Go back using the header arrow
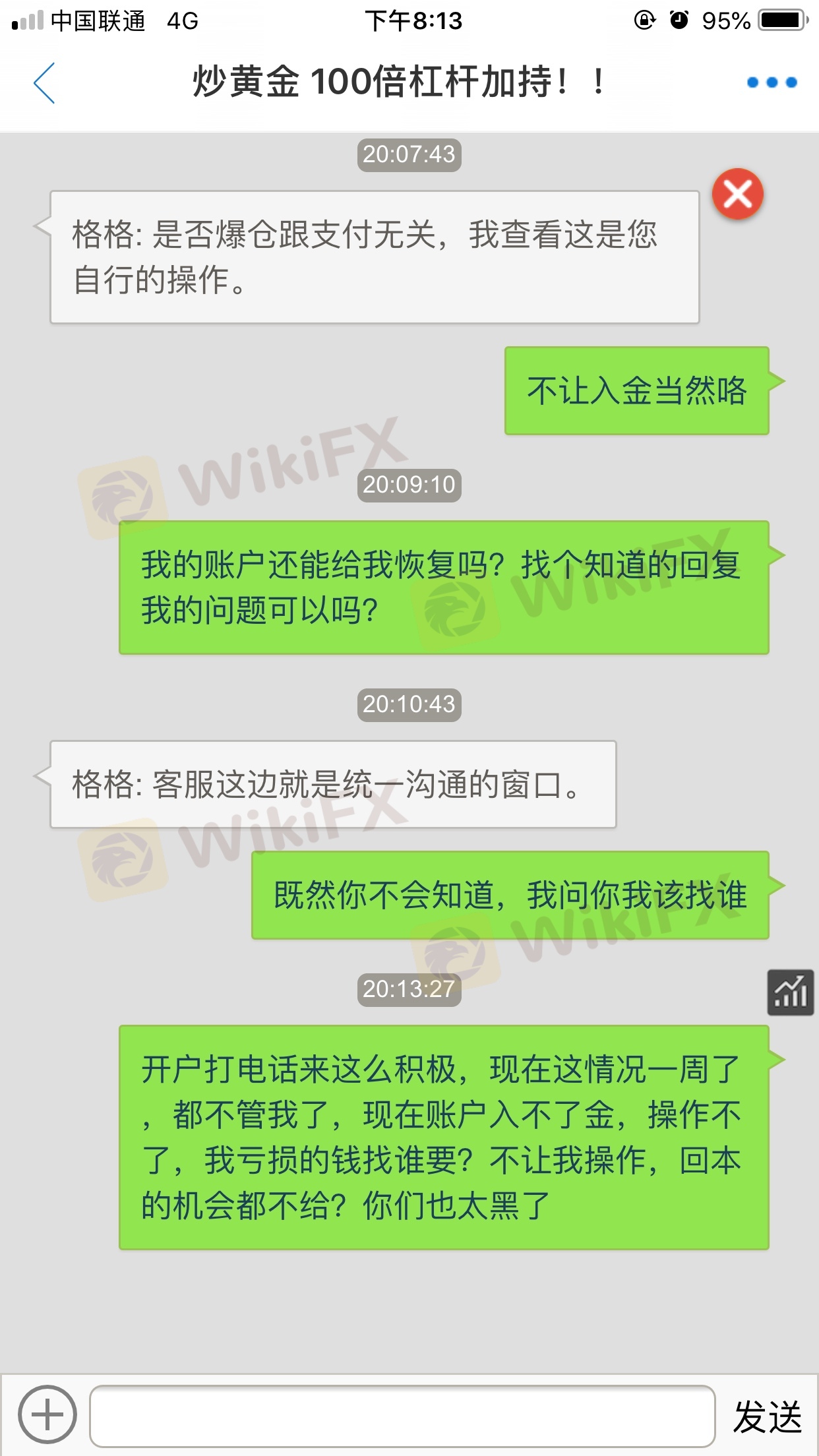819x1456 pixels. click(x=44, y=83)
